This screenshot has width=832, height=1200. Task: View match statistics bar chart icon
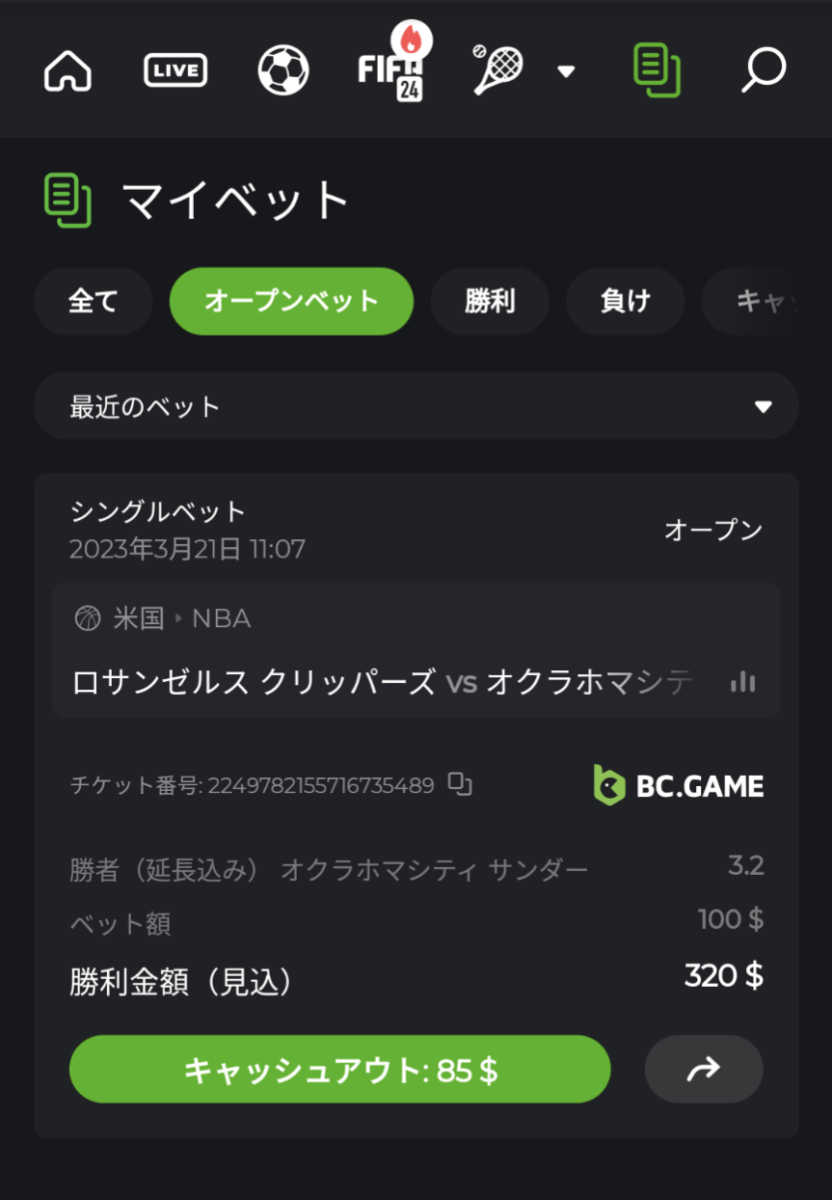[743, 682]
